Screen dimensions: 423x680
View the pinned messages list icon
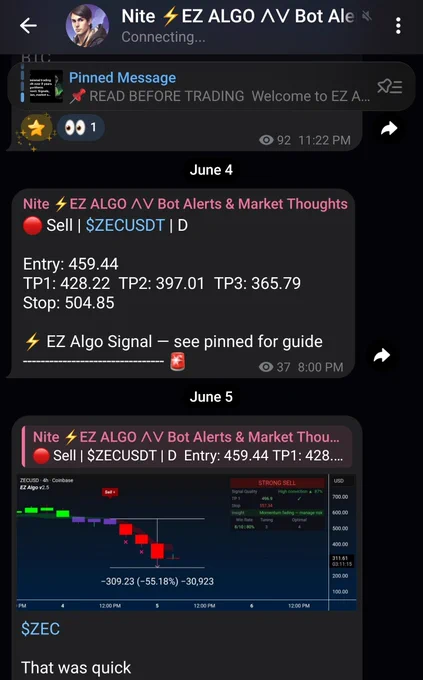click(x=389, y=87)
